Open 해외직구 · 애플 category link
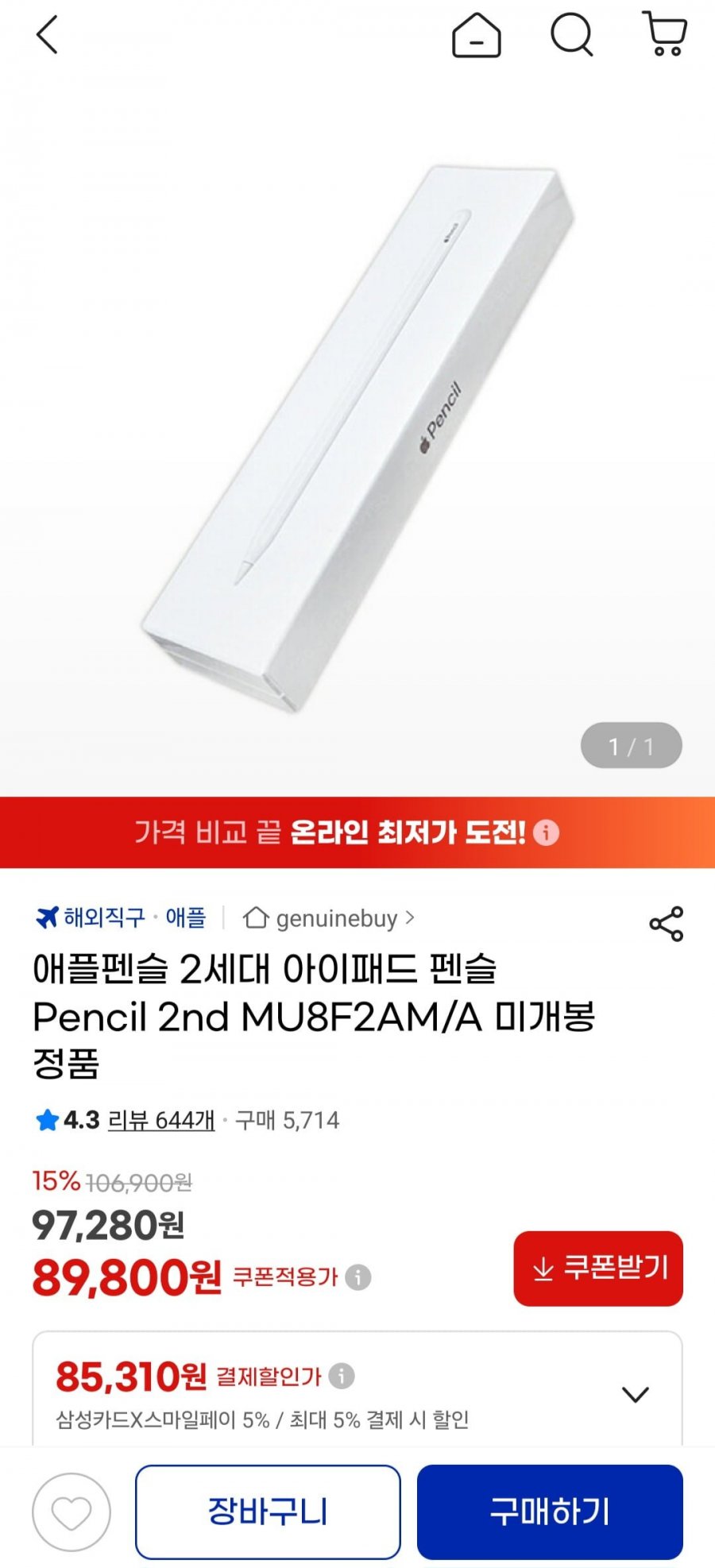 click(x=121, y=917)
